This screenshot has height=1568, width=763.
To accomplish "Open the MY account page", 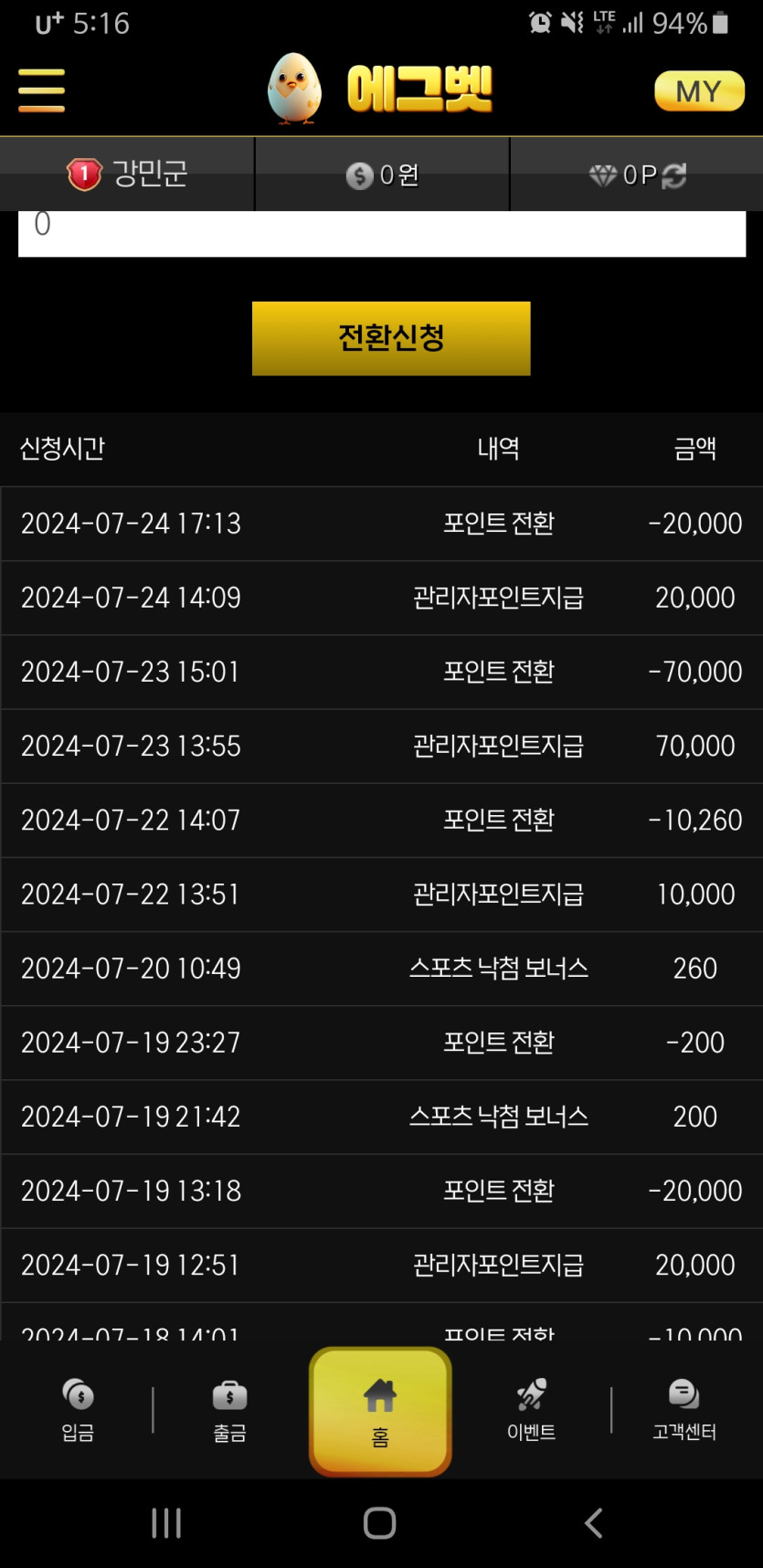I will [699, 91].
